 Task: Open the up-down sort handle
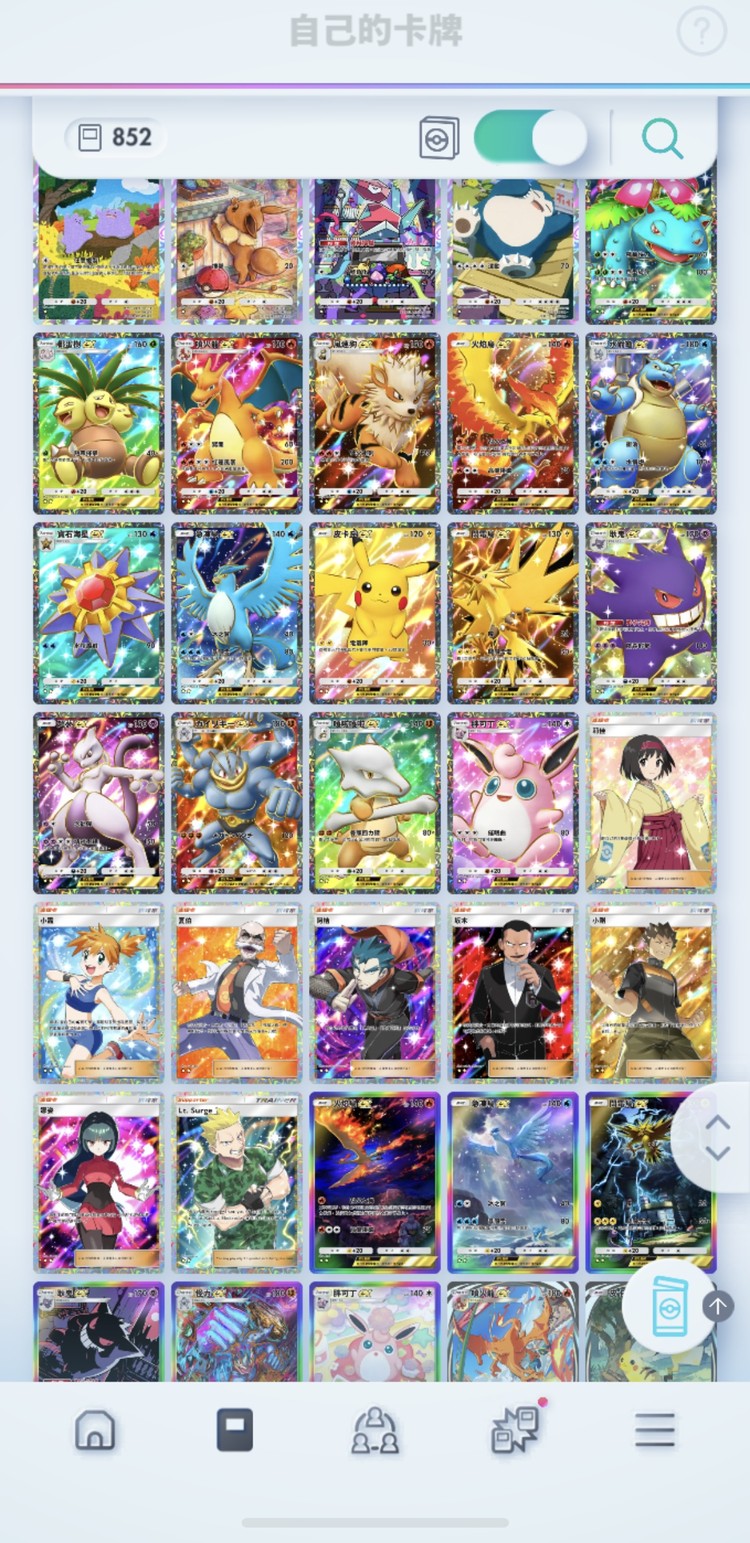pos(717,1137)
